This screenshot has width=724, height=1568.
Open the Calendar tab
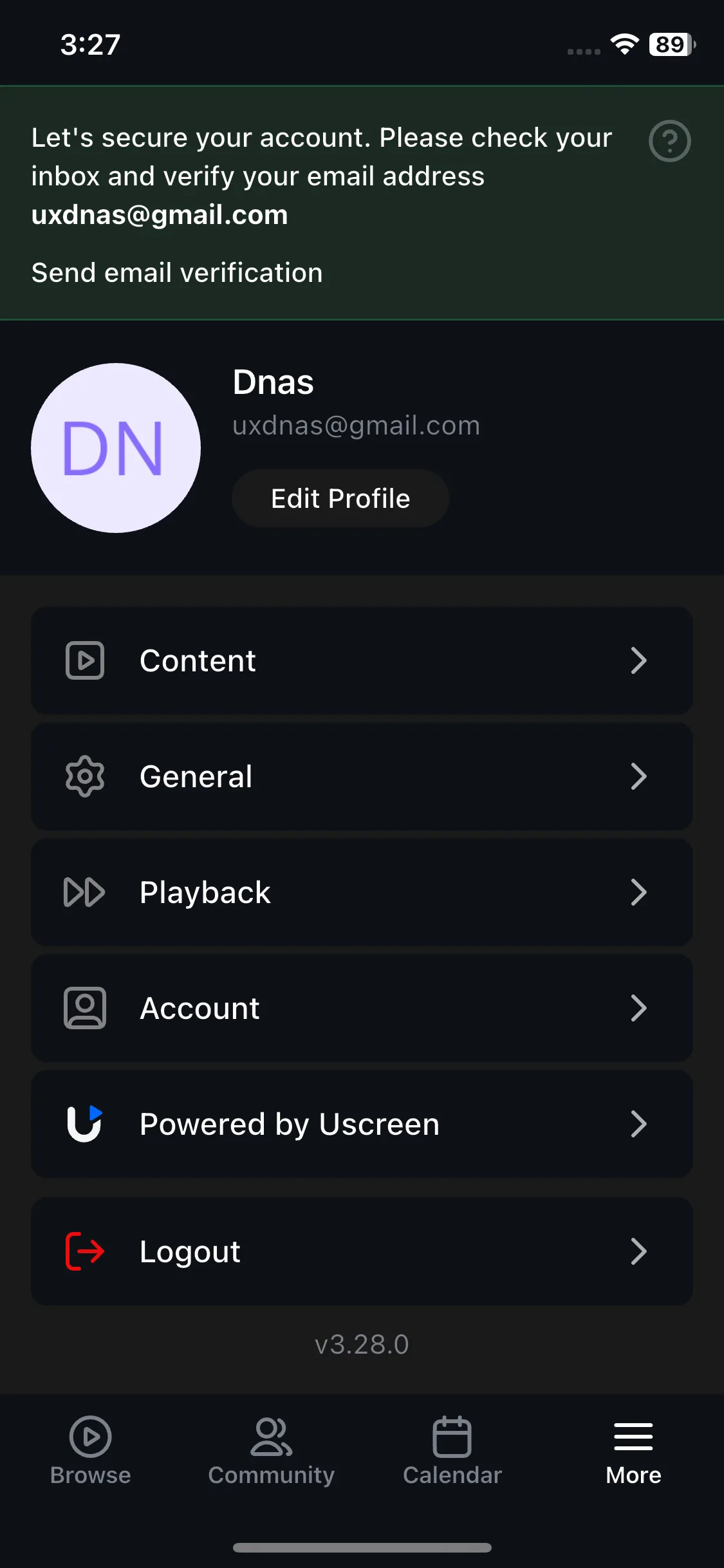[x=452, y=1450]
